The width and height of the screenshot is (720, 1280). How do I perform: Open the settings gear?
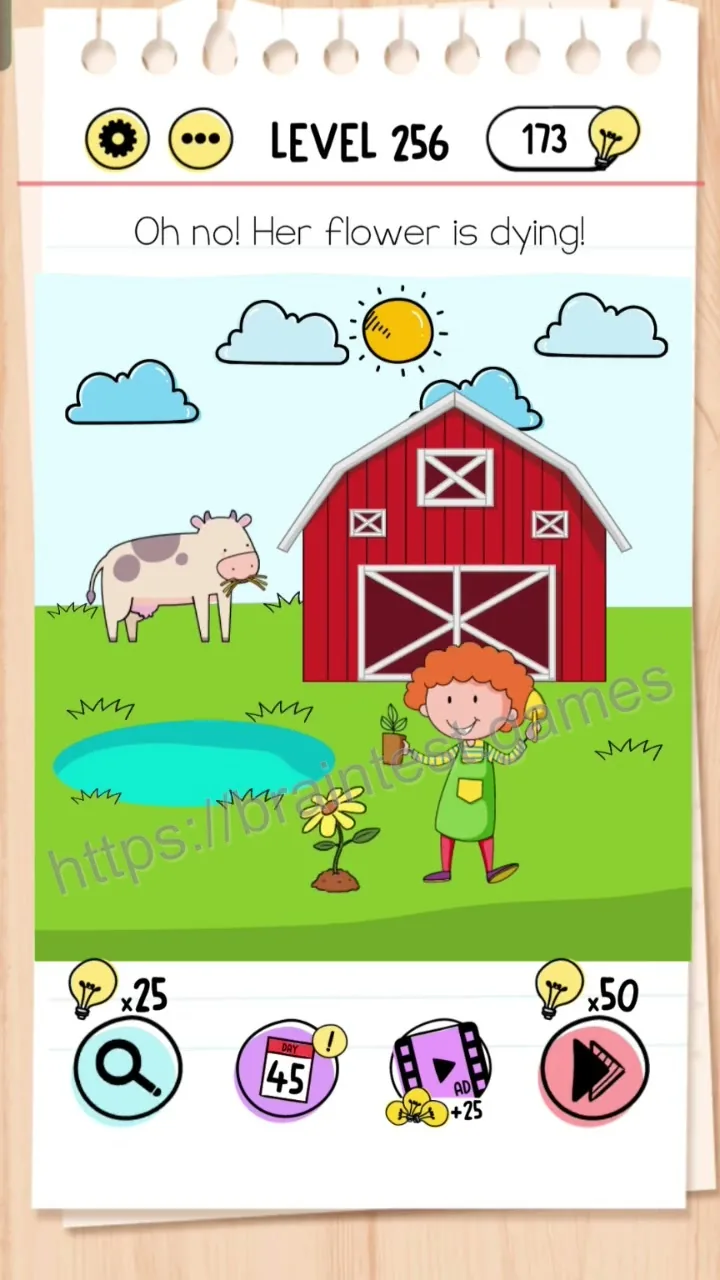point(117,138)
